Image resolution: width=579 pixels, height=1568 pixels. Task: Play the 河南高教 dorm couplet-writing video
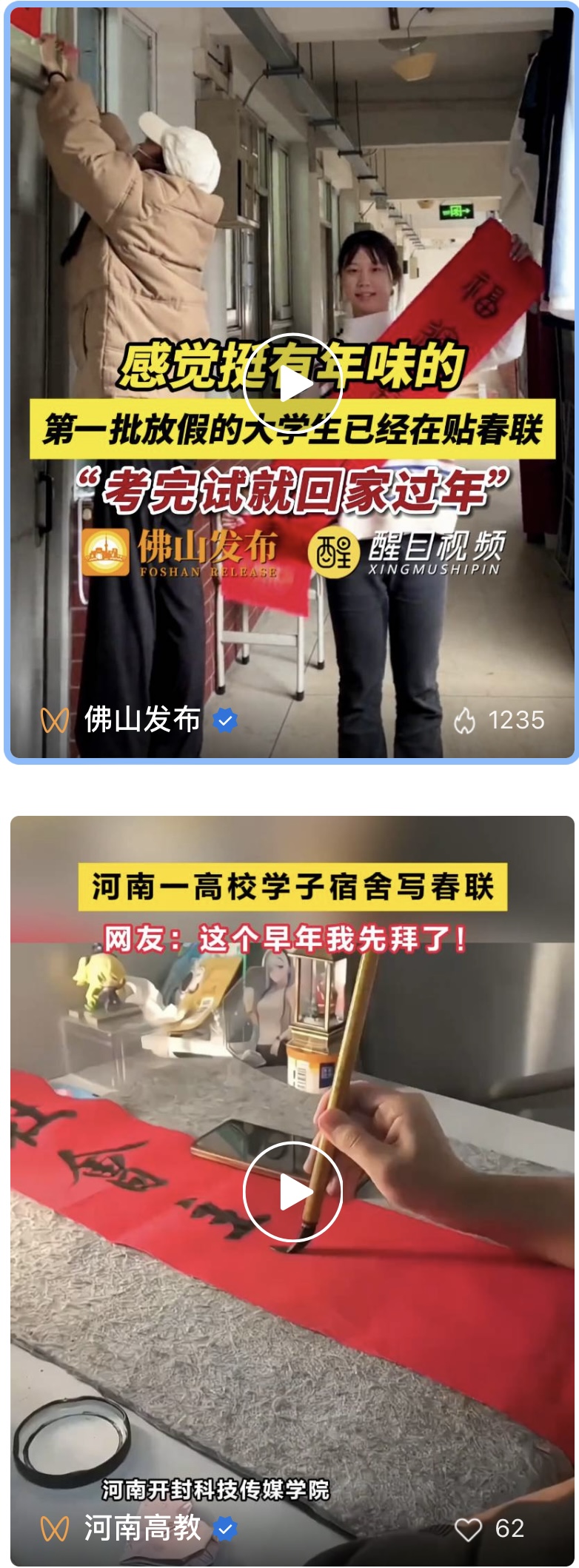click(292, 1192)
